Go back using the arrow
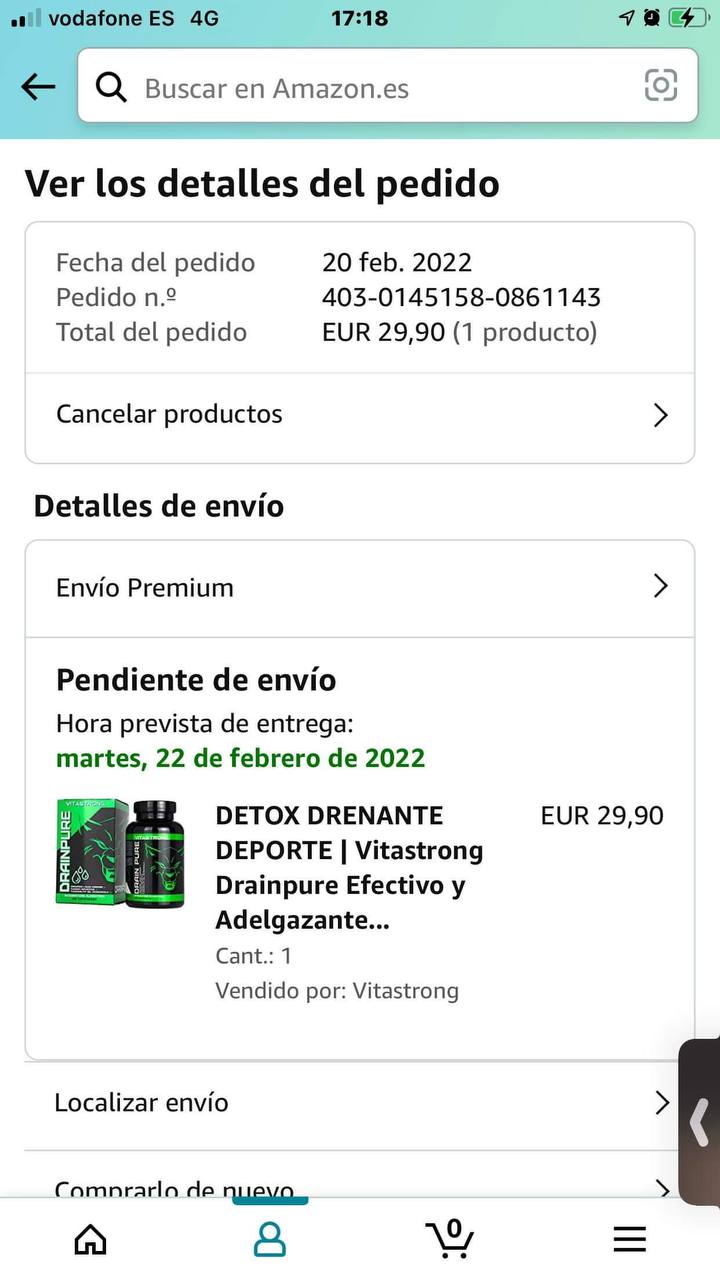Image resolution: width=720 pixels, height=1280 pixels. [x=38, y=88]
